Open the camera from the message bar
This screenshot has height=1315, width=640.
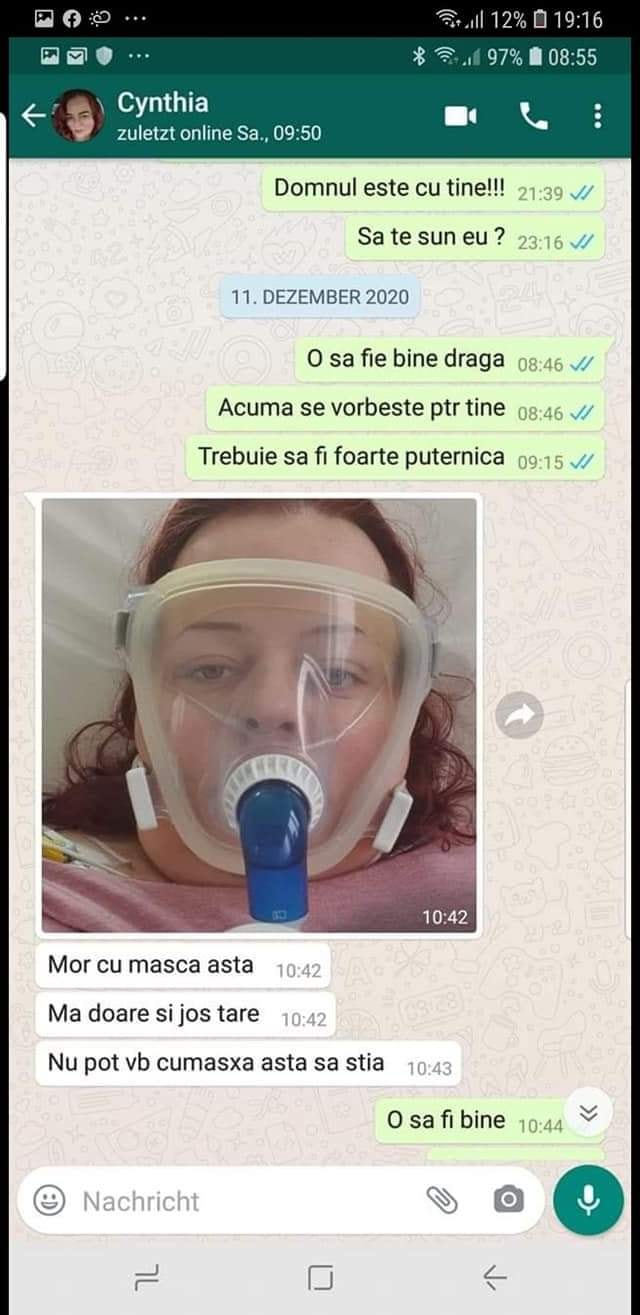tap(508, 1200)
